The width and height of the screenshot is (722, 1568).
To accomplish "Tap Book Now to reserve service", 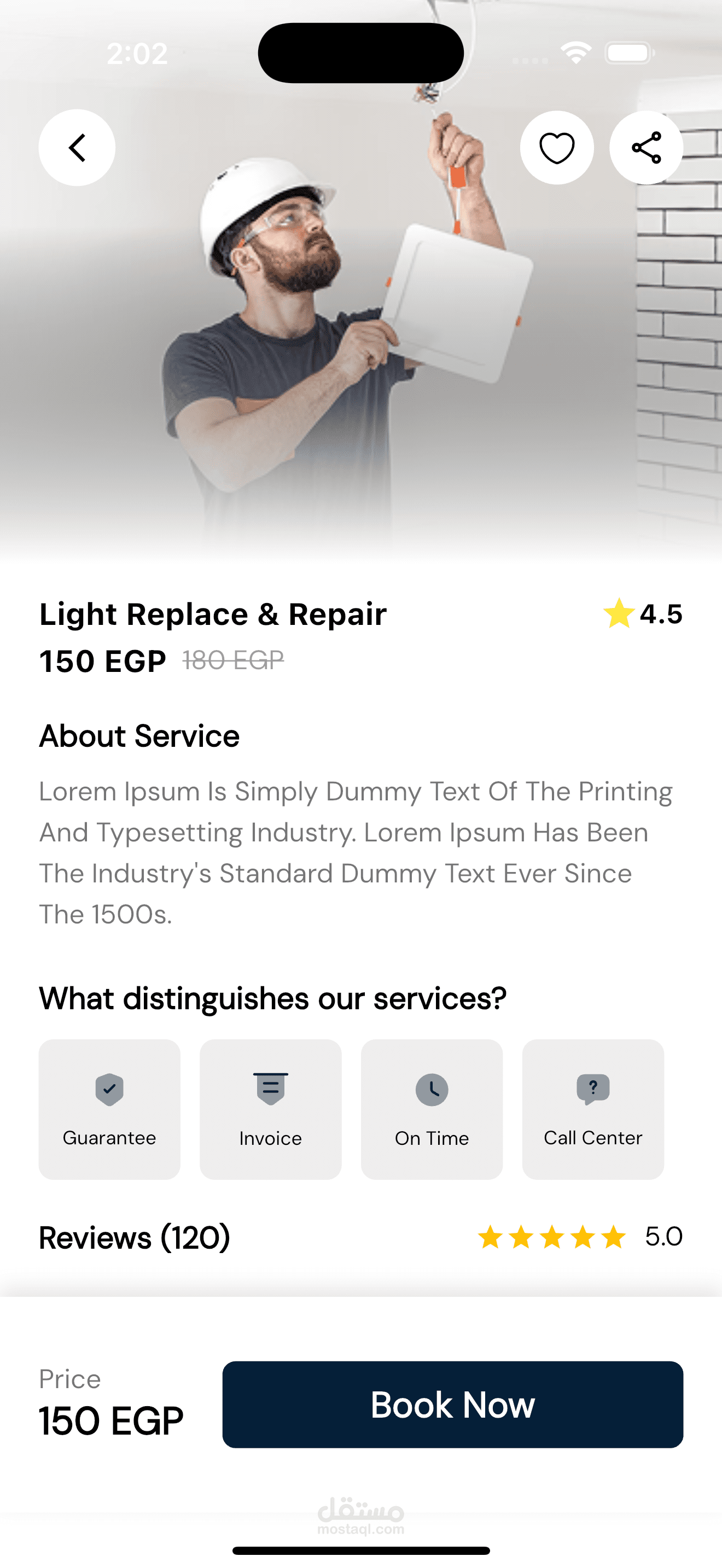I will 452,1405.
